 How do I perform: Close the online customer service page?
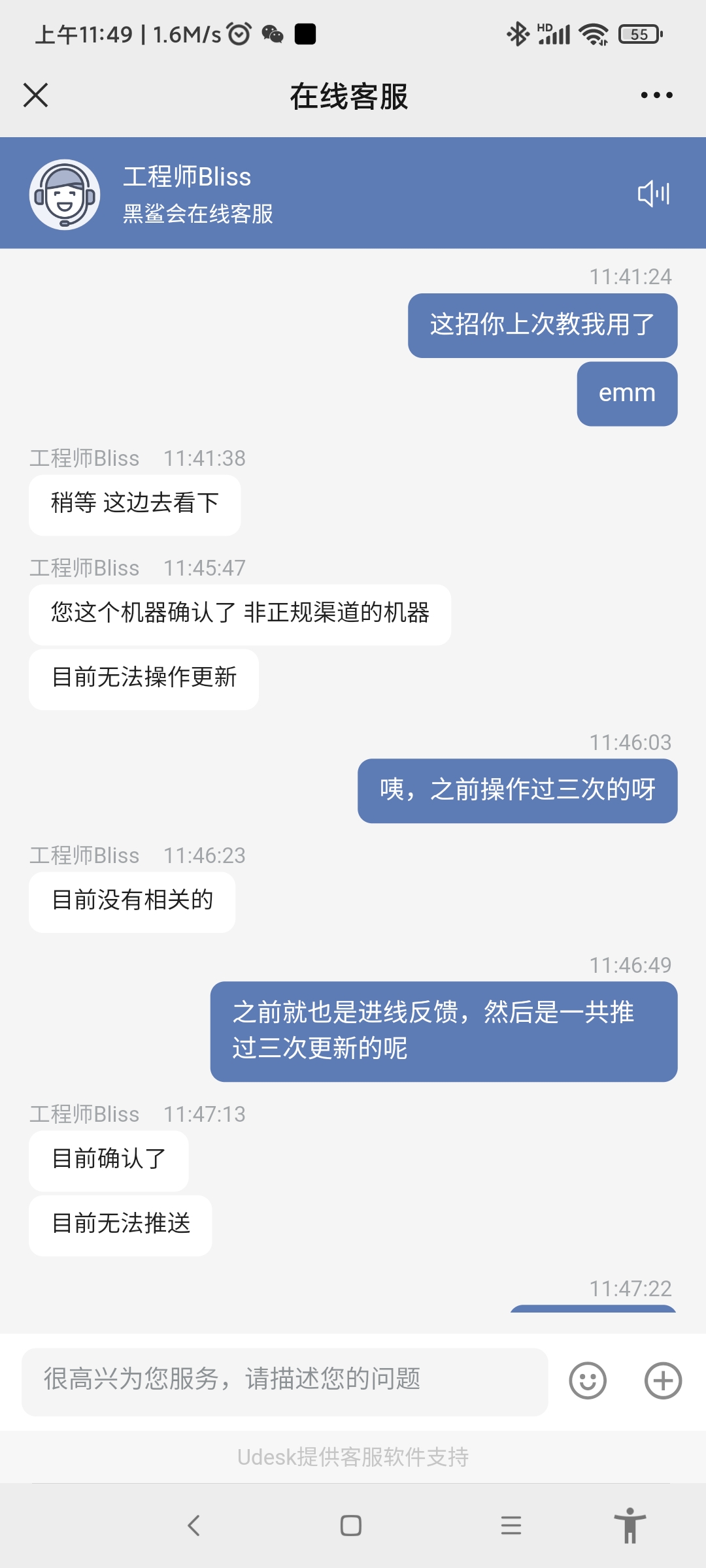pos(36,95)
